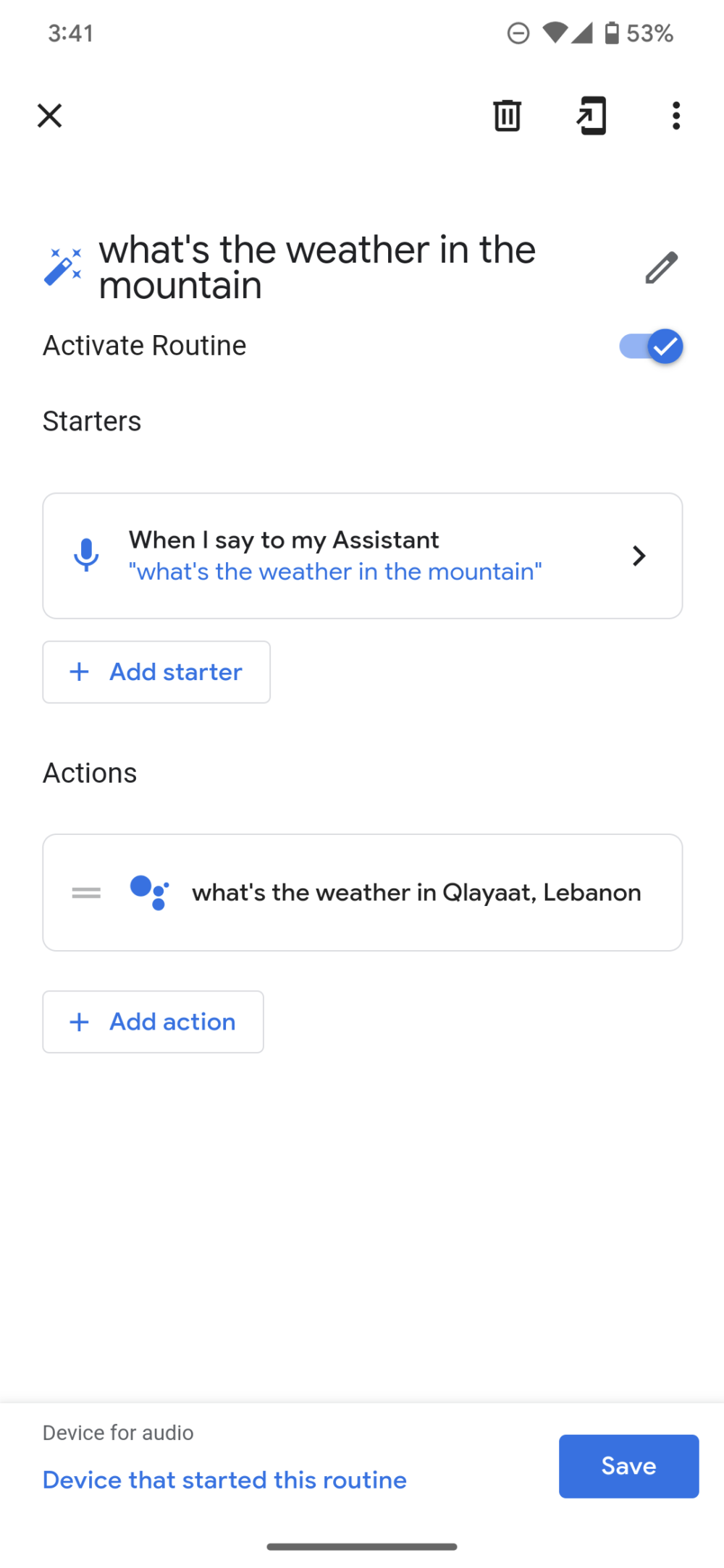Send routine to a device via the transfer icon

[x=591, y=116]
